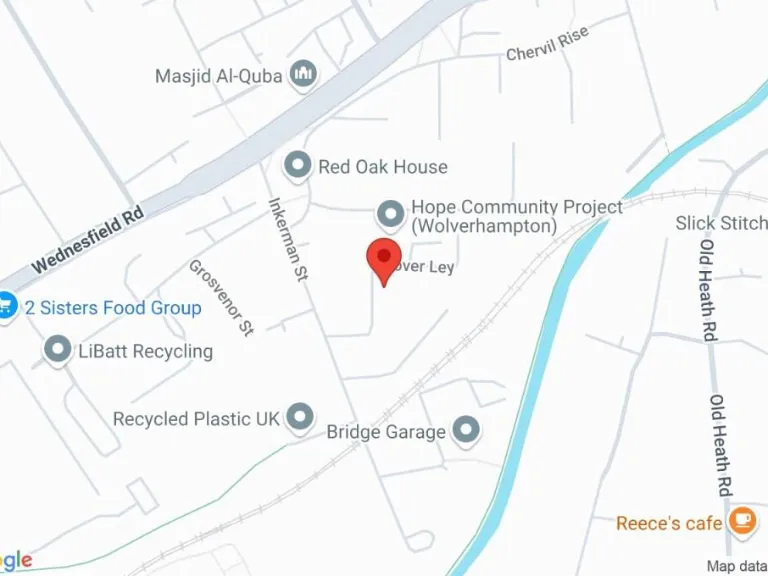Image resolution: width=768 pixels, height=576 pixels.
Task: Select LiBatt Recycling marker
Action: coord(58,350)
